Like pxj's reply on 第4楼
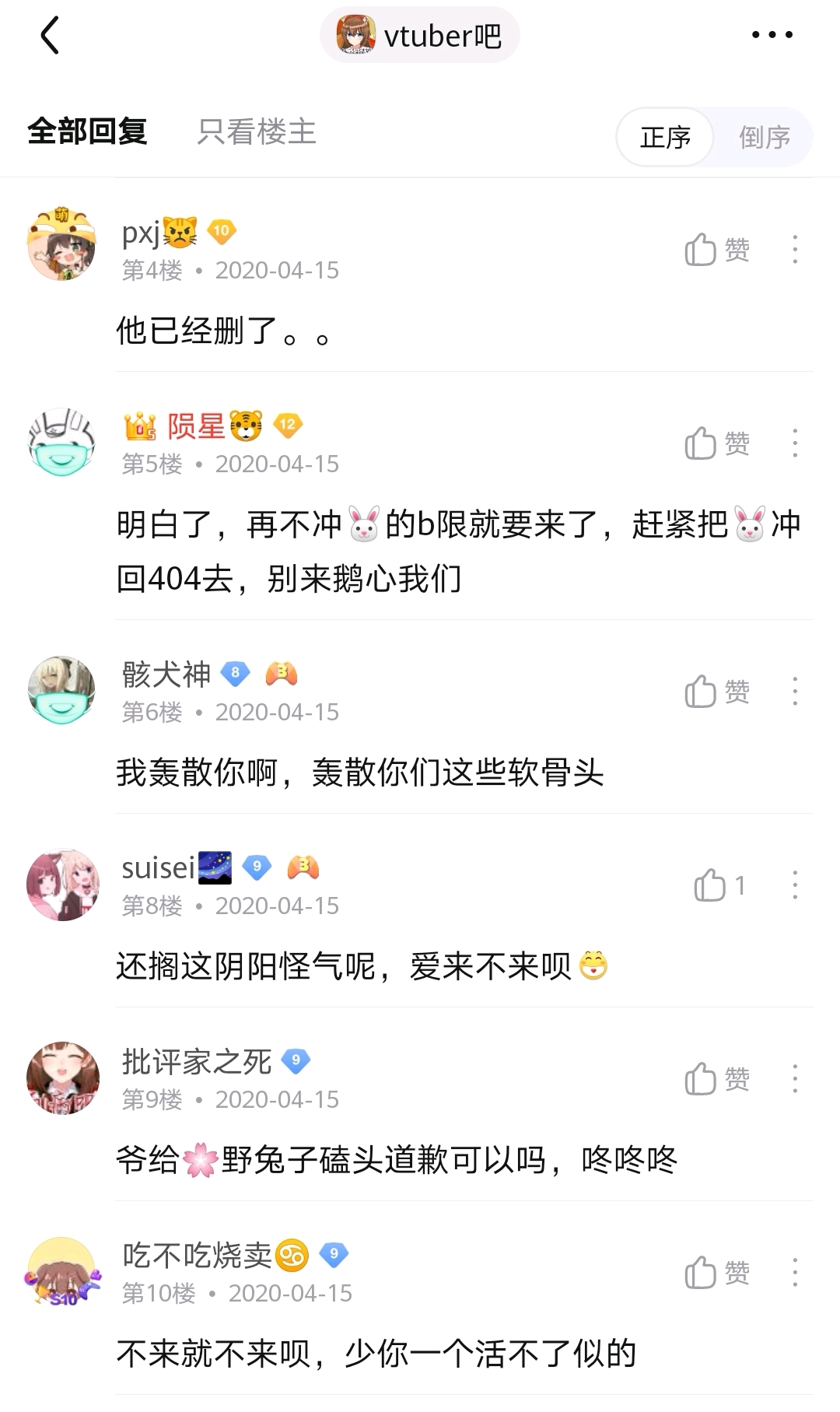The height and width of the screenshot is (1412, 840). click(716, 250)
